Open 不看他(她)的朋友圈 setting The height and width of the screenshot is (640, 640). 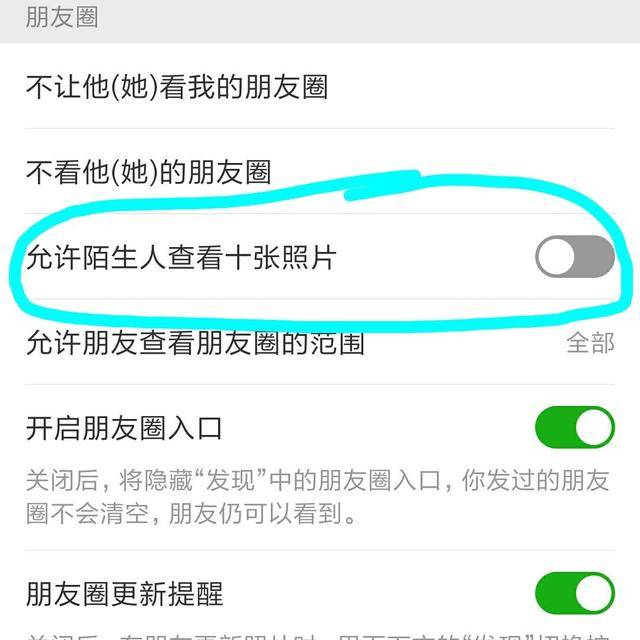320,171
